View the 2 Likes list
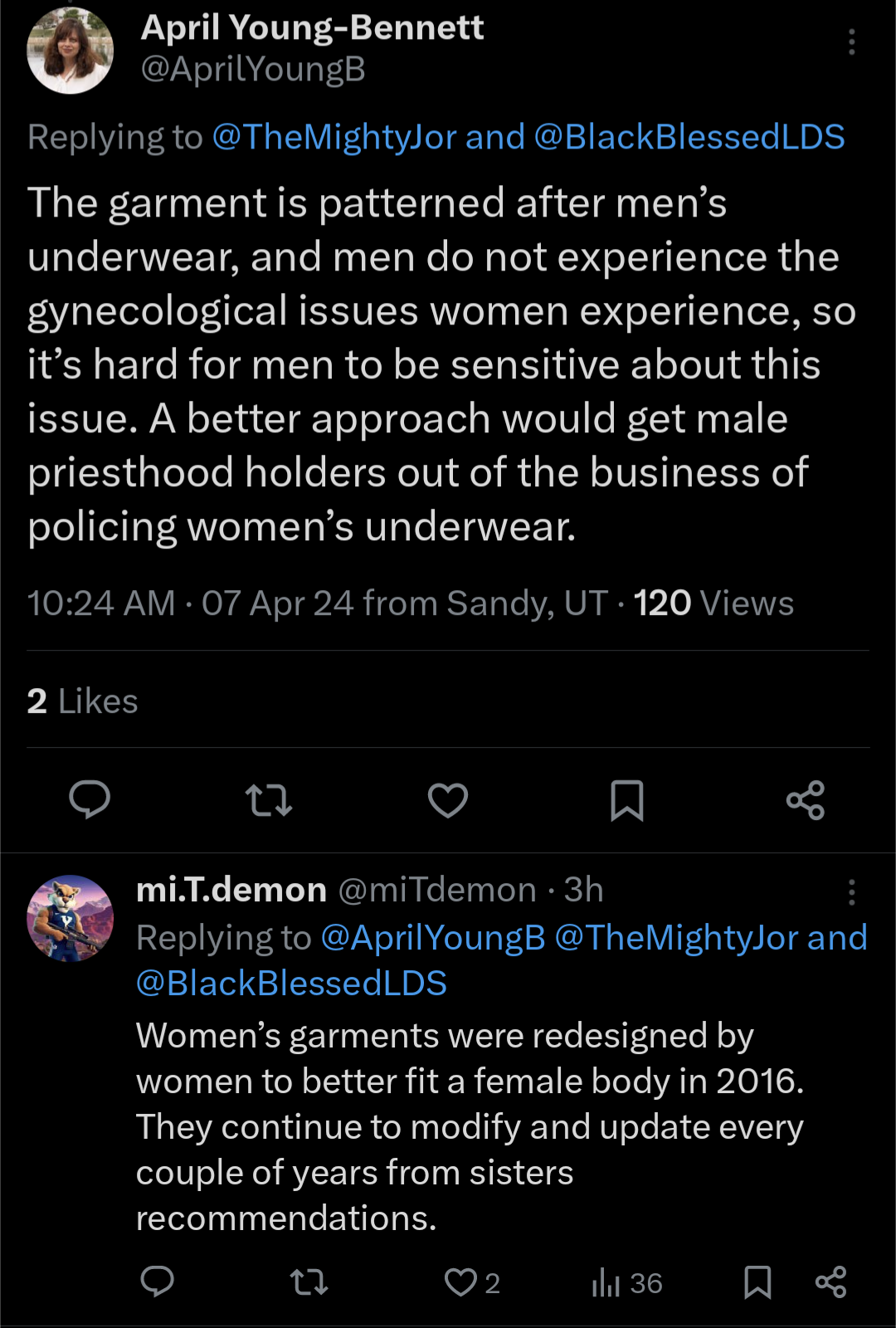 tap(83, 701)
